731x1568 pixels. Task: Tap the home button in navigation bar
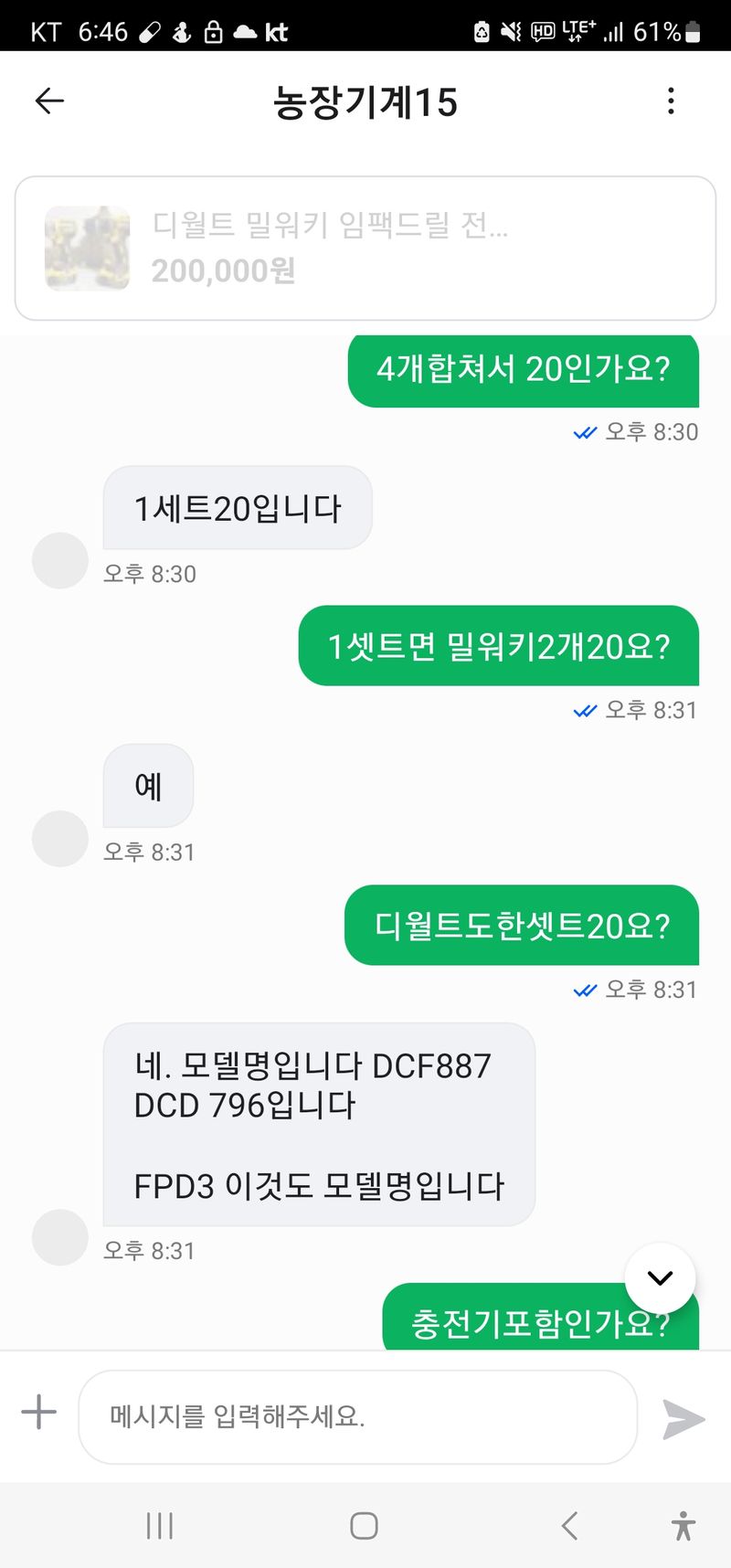[x=364, y=1524]
